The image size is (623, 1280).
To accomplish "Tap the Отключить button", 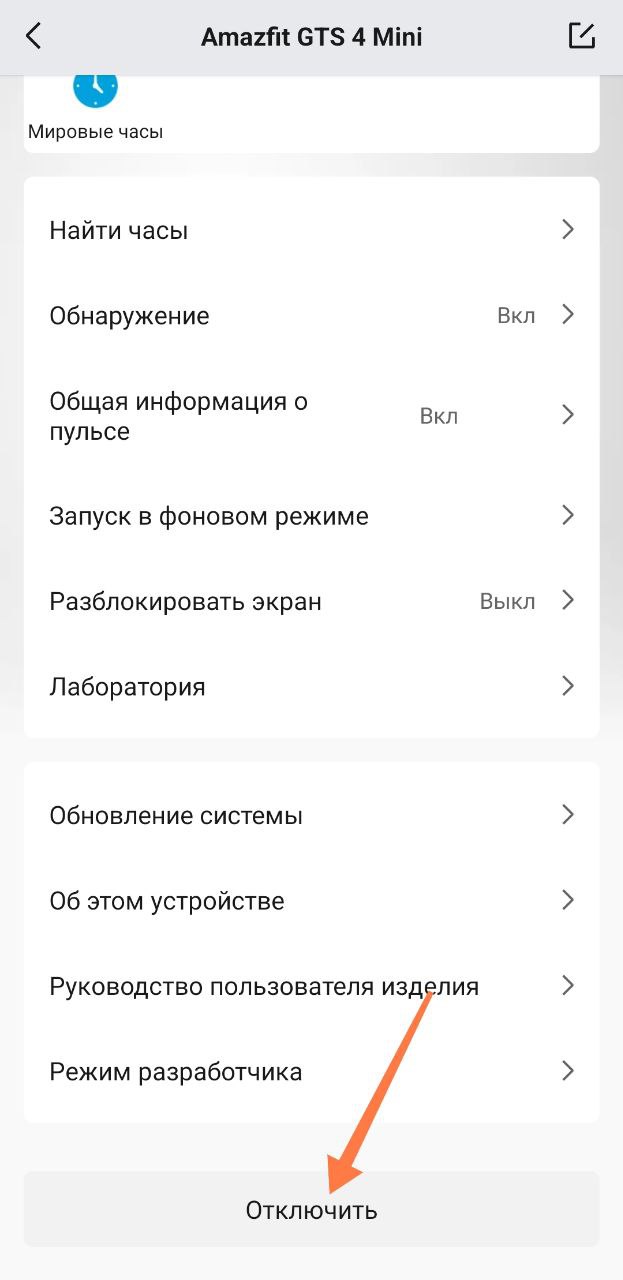I will 311,1210.
